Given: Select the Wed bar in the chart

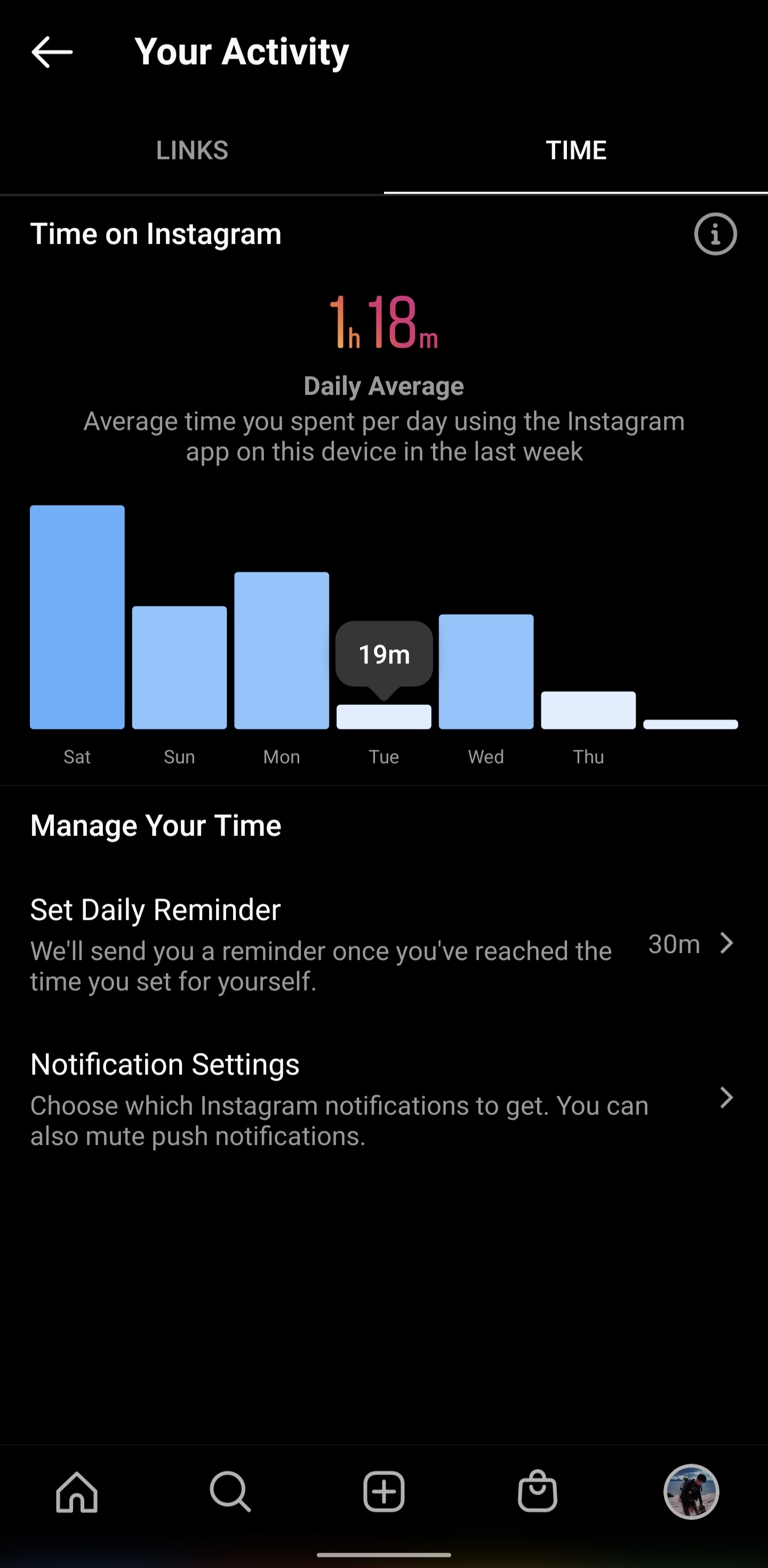Looking at the screenshot, I should click(x=486, y=671).
